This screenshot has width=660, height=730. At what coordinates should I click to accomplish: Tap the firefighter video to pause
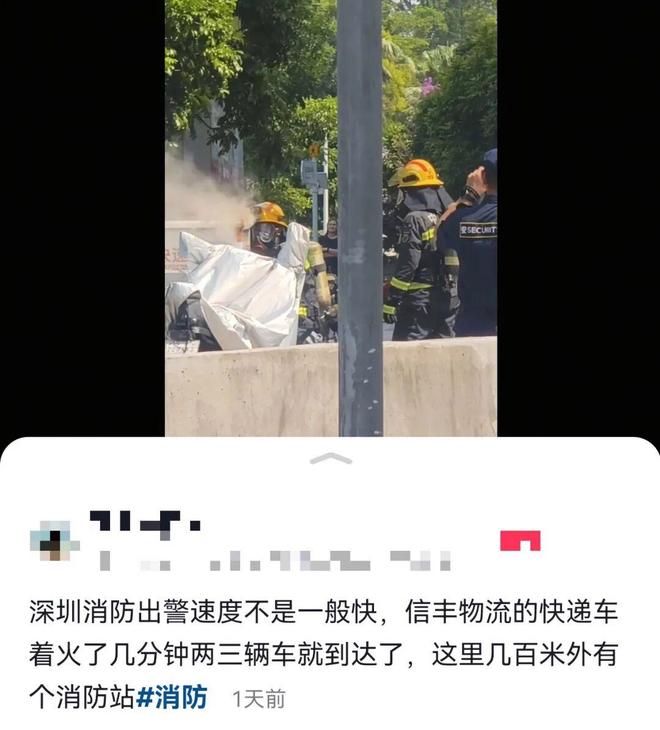[x=330, y=218]
